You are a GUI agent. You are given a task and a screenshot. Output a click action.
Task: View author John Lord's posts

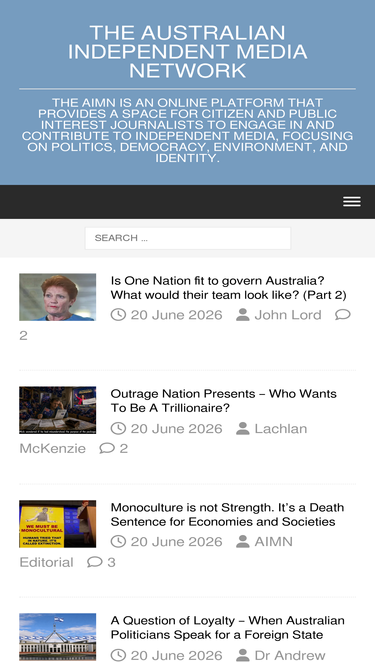pyautogui.click(x=287, y=315)
